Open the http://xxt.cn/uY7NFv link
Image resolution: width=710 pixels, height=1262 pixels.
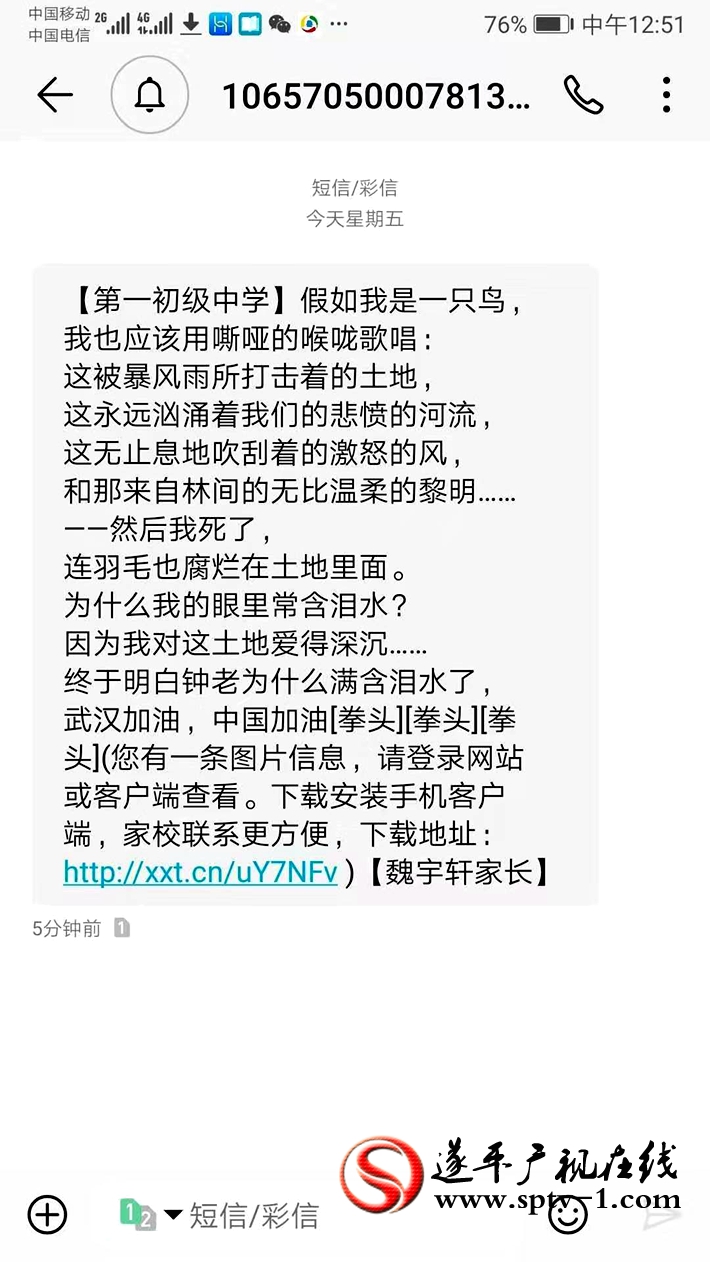coord(200,872)
